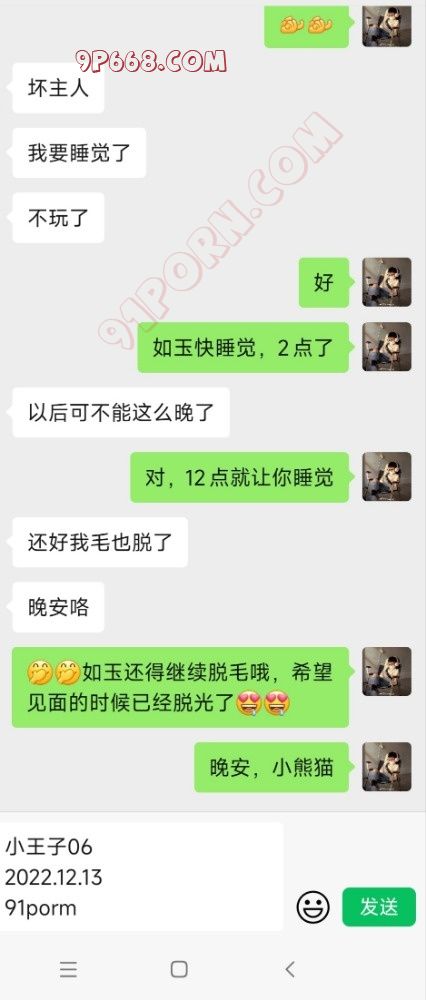426x1000 pixels.
Task: Tap the avatar beside 晚安，小熊猫
Action: pyautogui.click(x=386, y=767)
